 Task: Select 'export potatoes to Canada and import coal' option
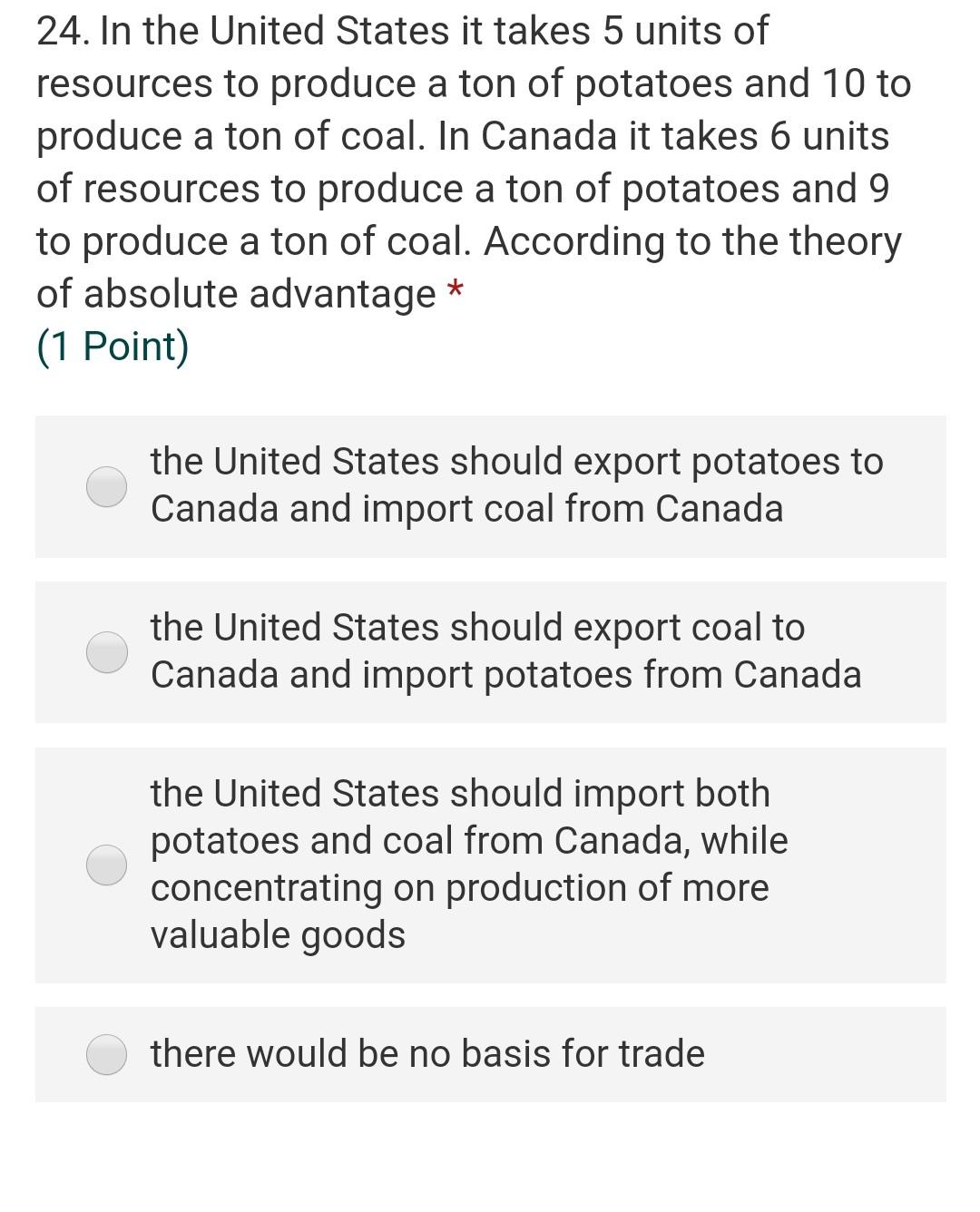(x=107, y=486)
